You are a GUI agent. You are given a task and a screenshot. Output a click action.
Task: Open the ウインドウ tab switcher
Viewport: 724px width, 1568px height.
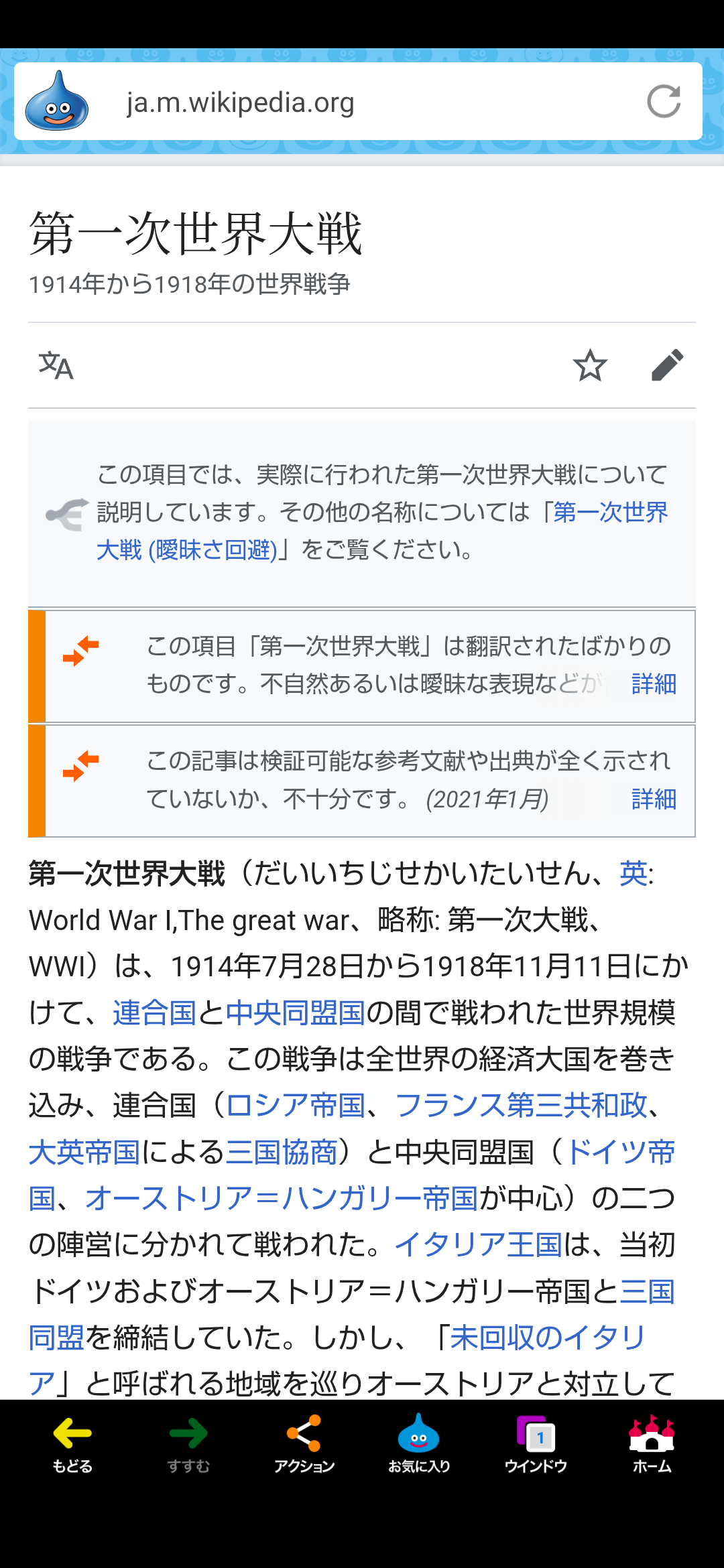pyautogui.click(x=536, y=1445)
